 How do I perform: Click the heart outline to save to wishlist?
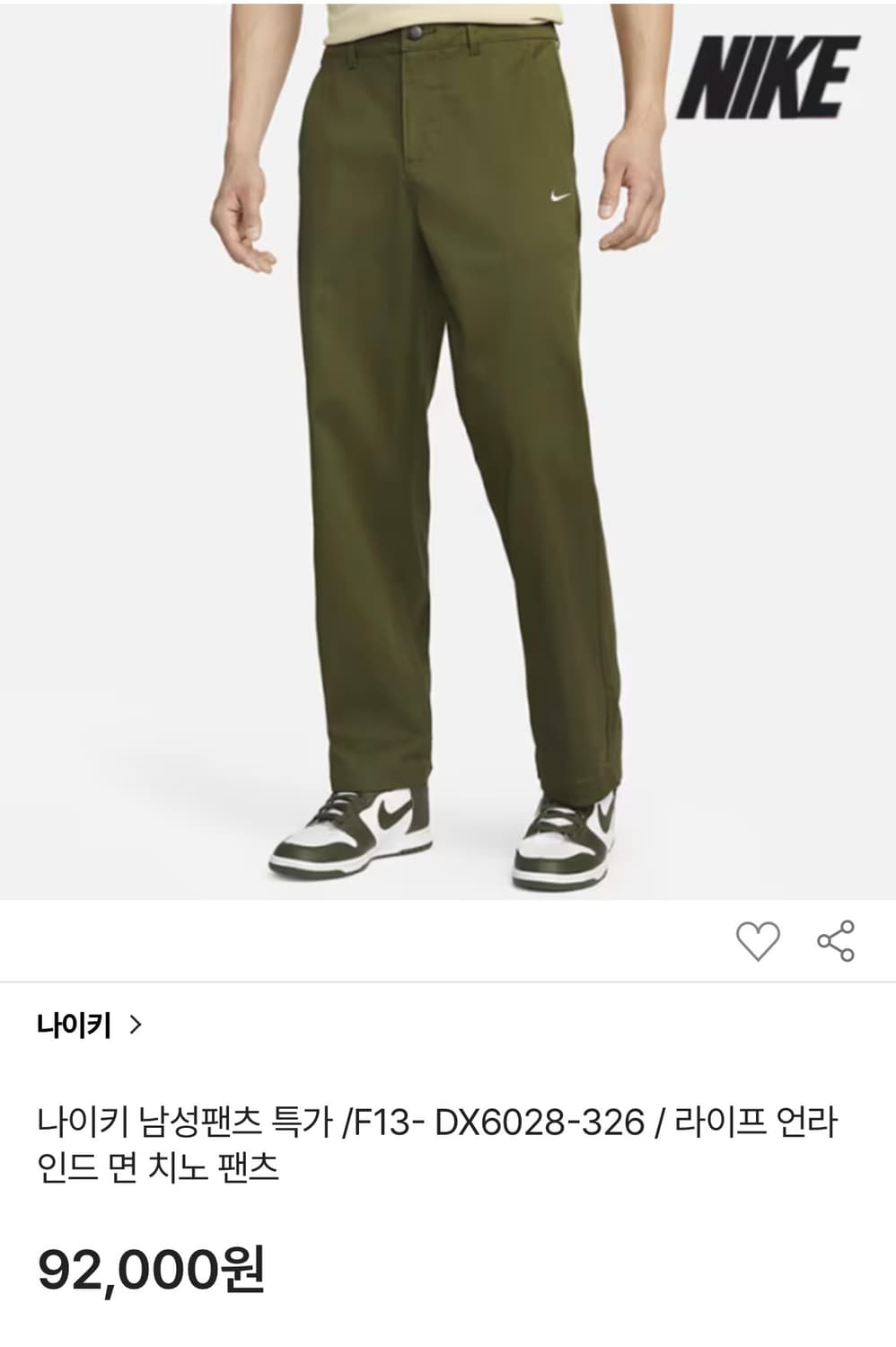click(759, 939)
